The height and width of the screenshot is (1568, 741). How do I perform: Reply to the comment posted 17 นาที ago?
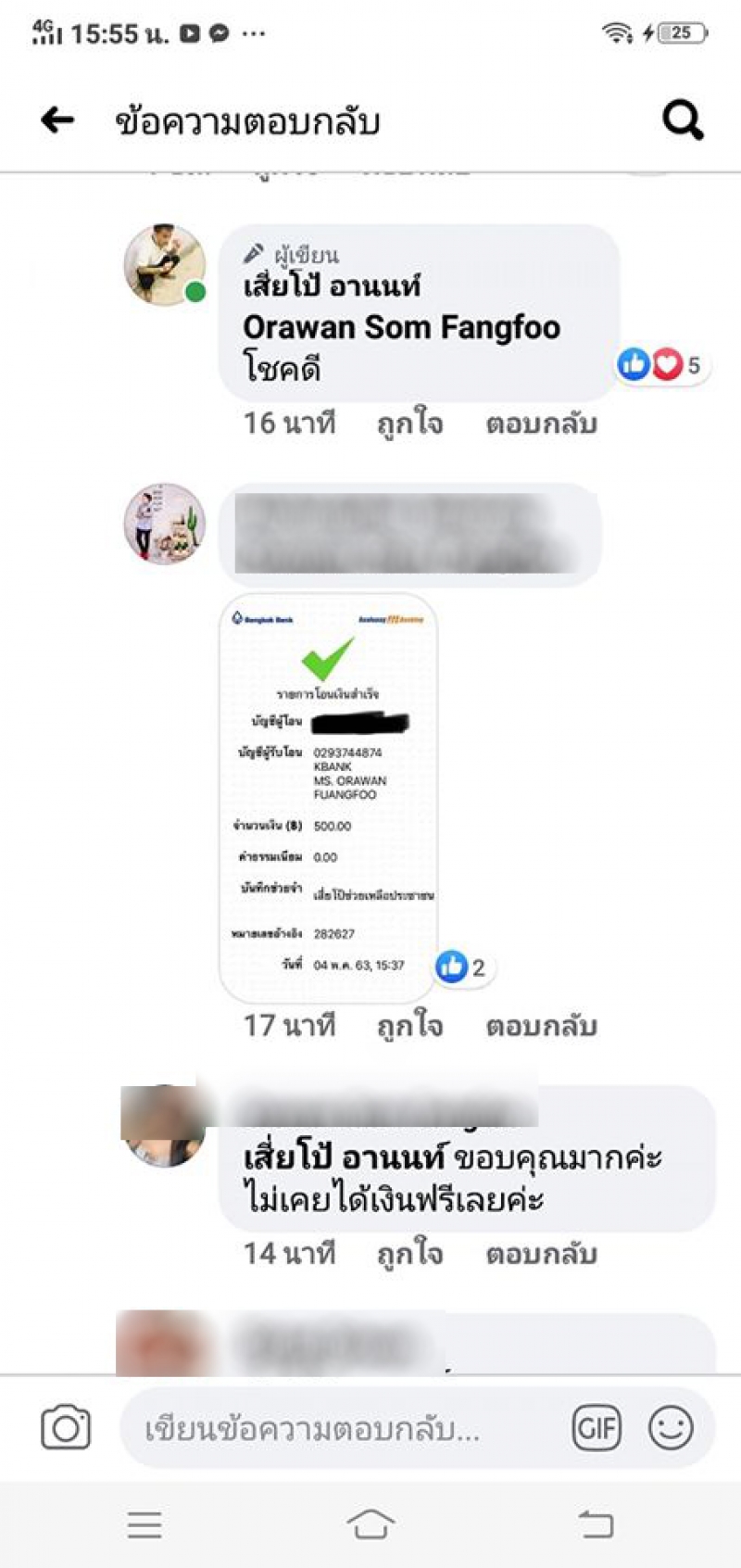541,1026
